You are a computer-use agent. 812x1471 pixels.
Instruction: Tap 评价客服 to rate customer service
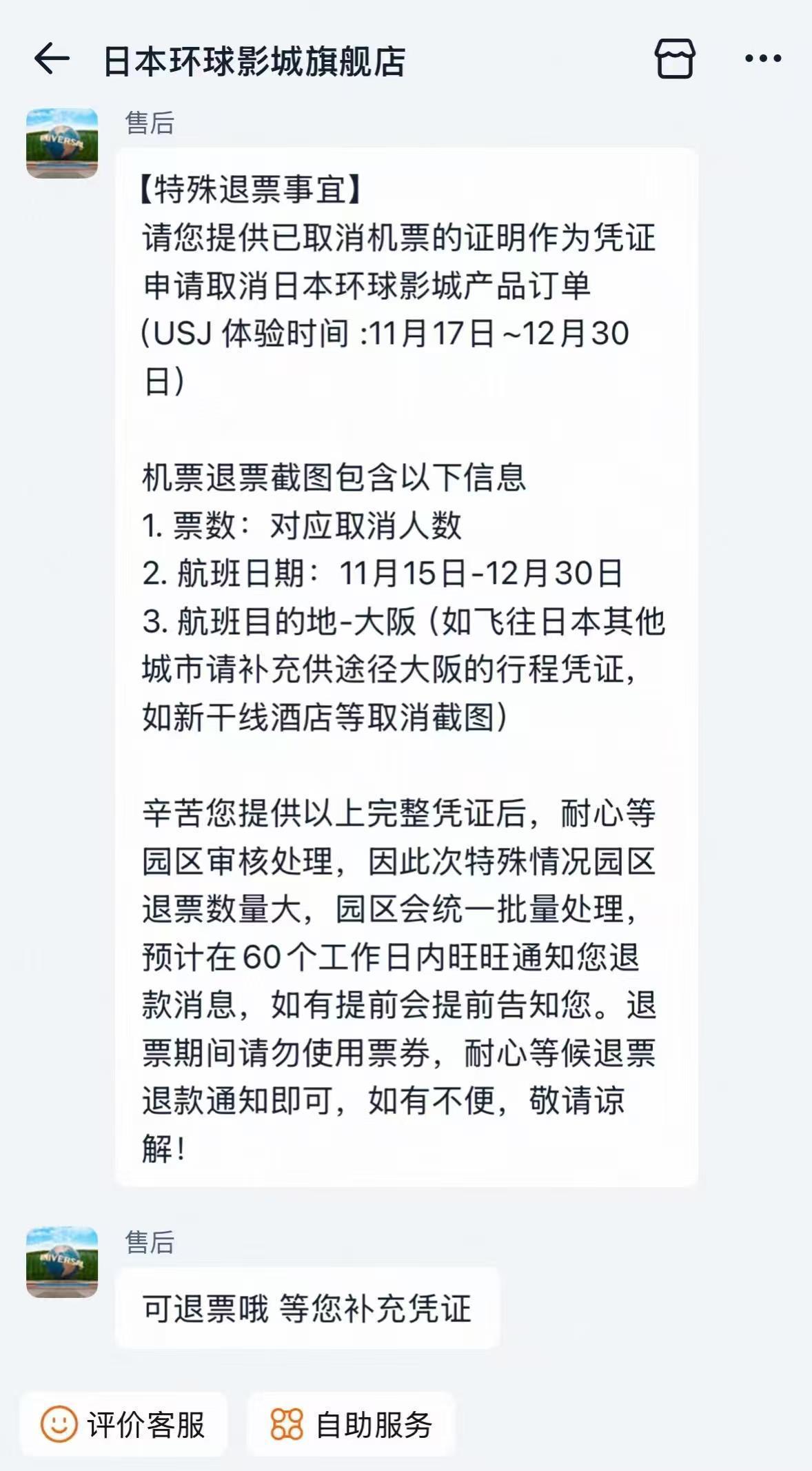[124, 1425]
